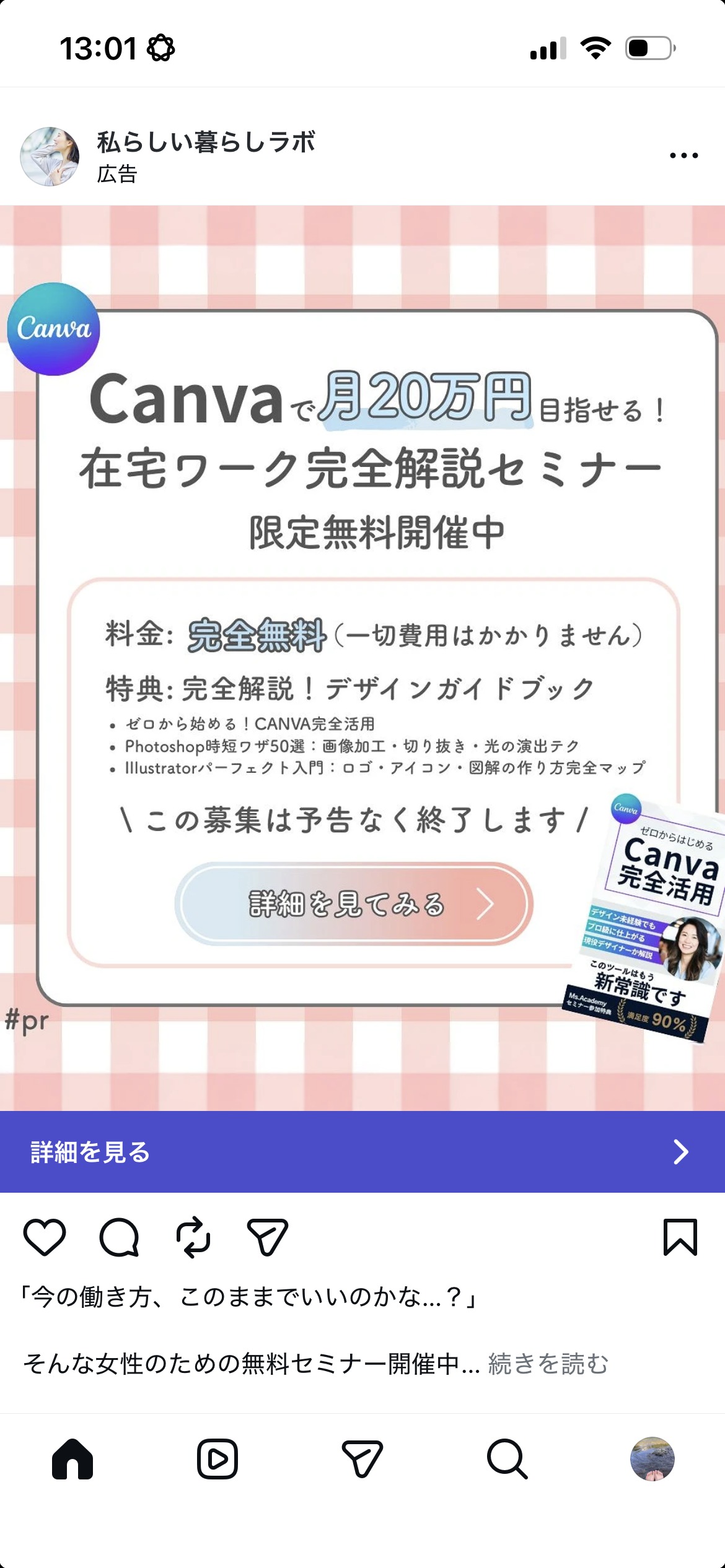Open 私らしい暮らしラボ profile picture
The height and width of the screenshot is (1568, 725).
pos(50,157)
